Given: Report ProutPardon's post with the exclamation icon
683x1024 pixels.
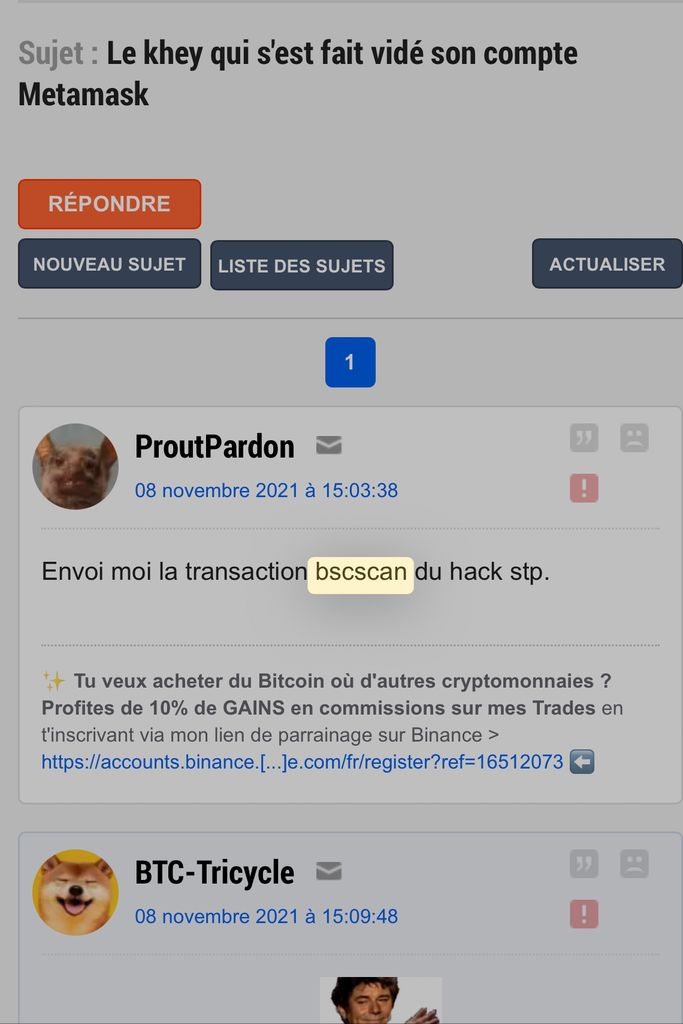Looking at the screenshot, I should [x=584, y=488].
